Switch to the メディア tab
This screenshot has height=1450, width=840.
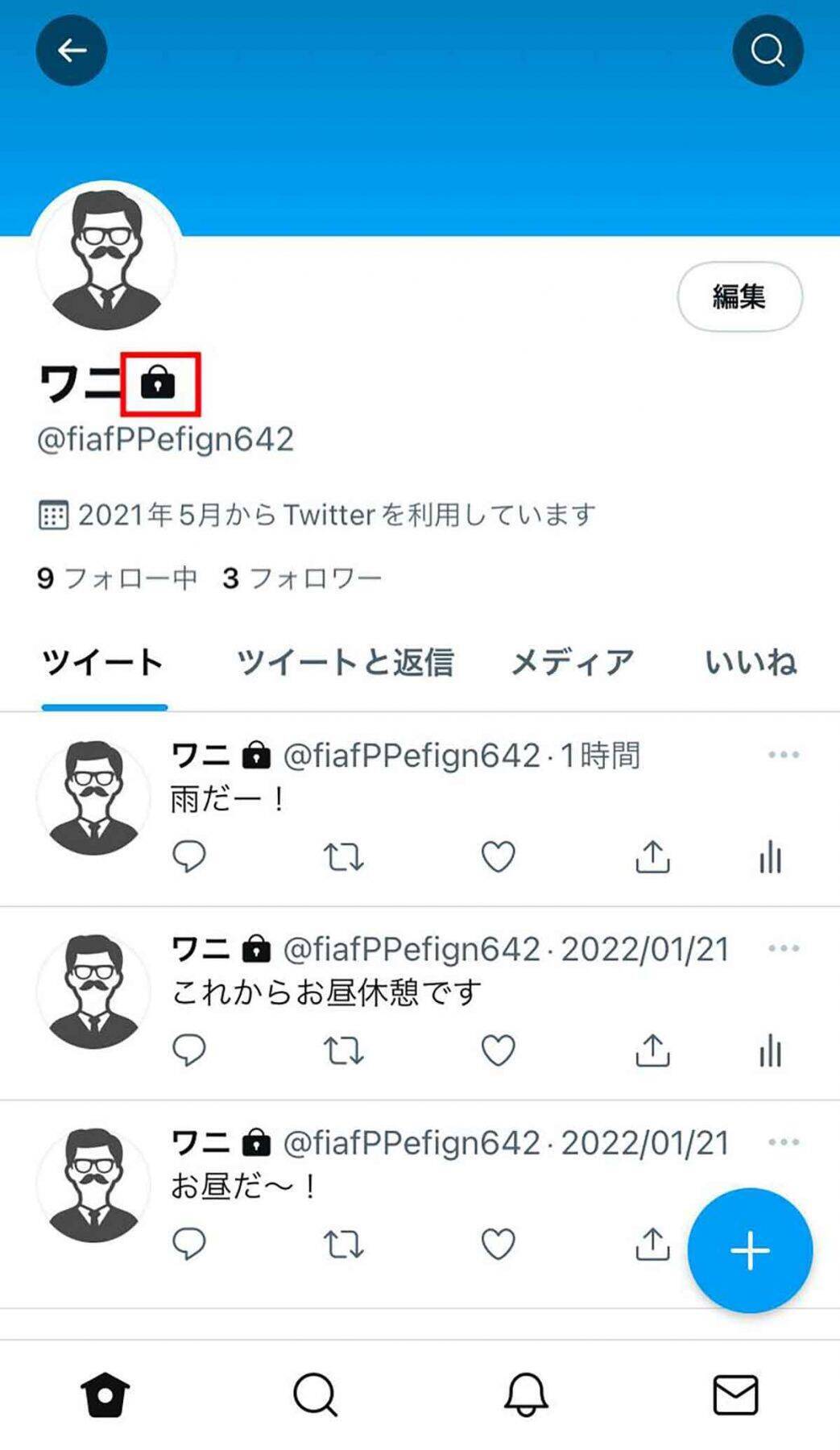click(x=572, y=662)
